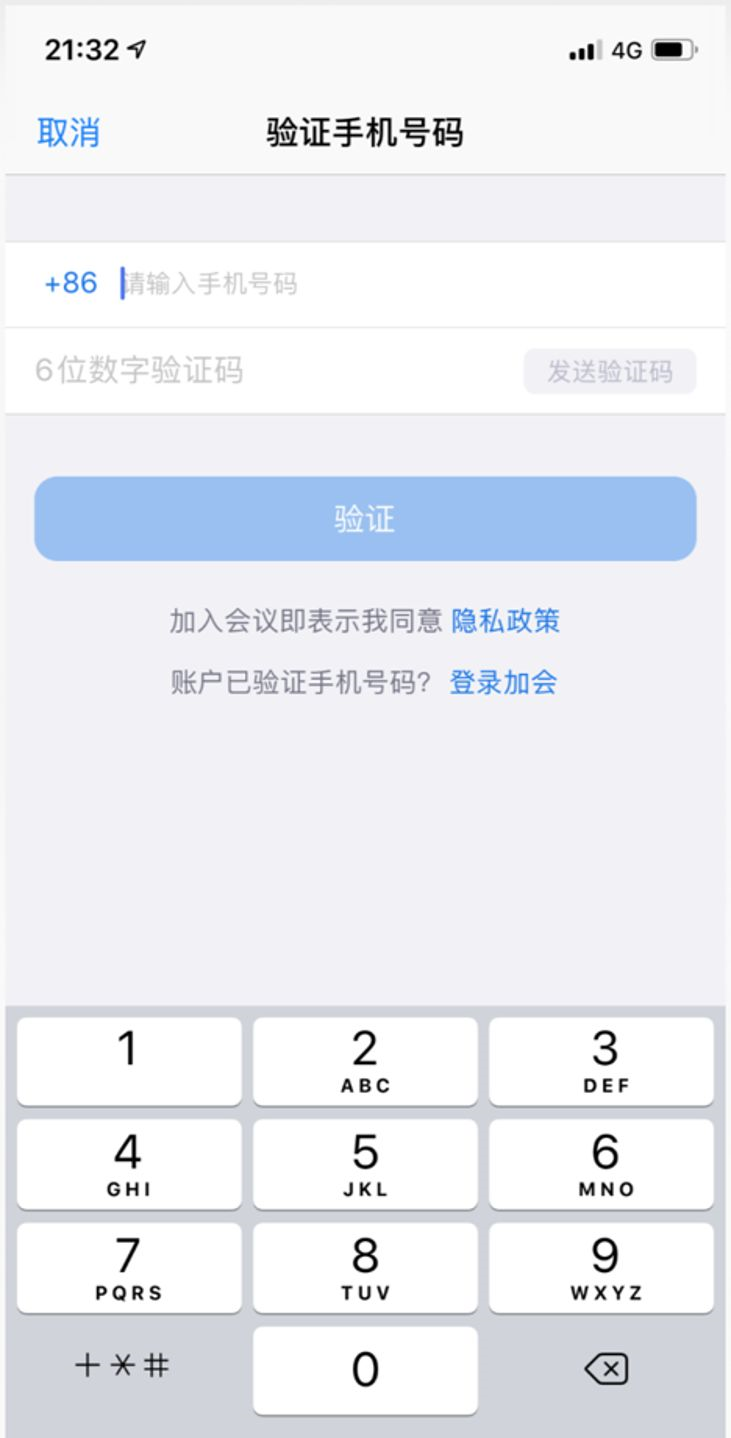This screenshot has height=1438, width=731.
Task: Tap the 1 key on the keypad
Action: point(129,1062)
